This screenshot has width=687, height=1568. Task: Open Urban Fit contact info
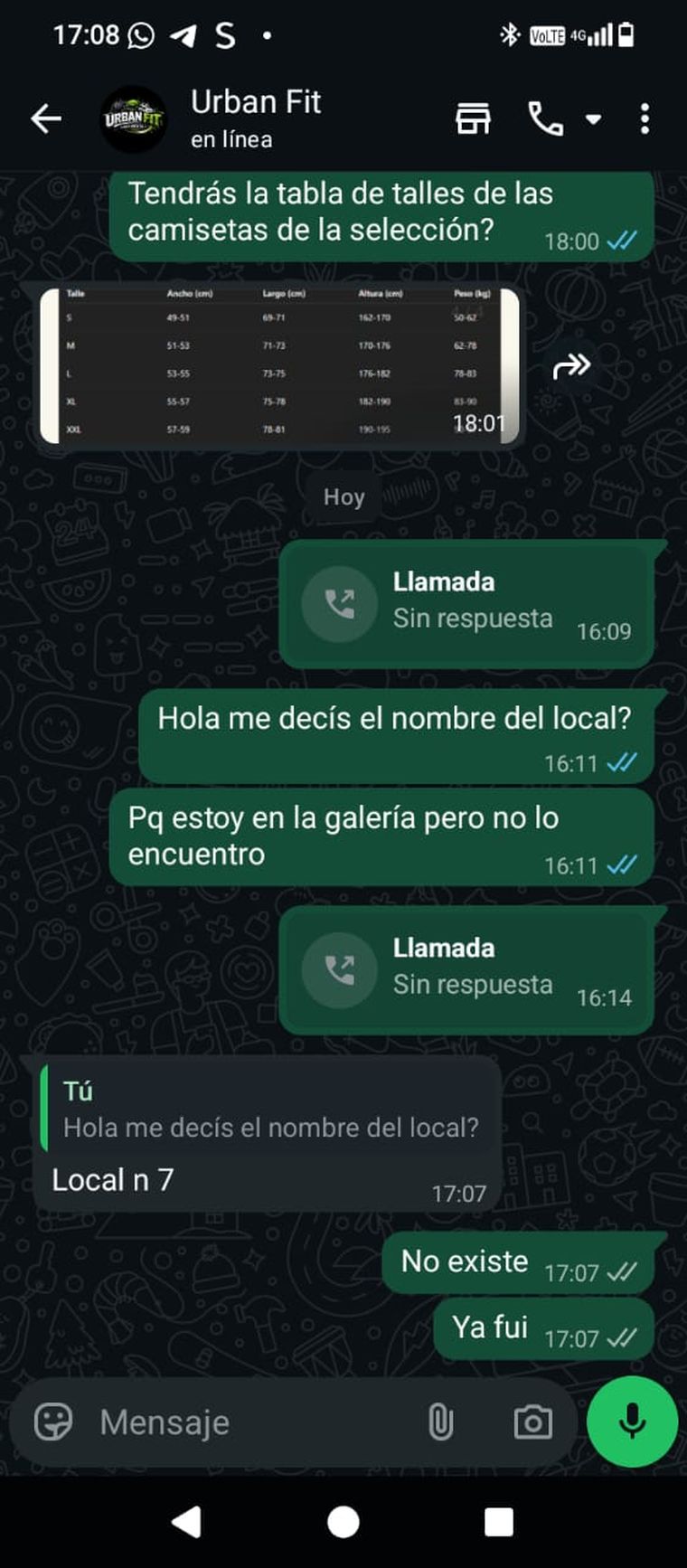(x=256, y=118)
